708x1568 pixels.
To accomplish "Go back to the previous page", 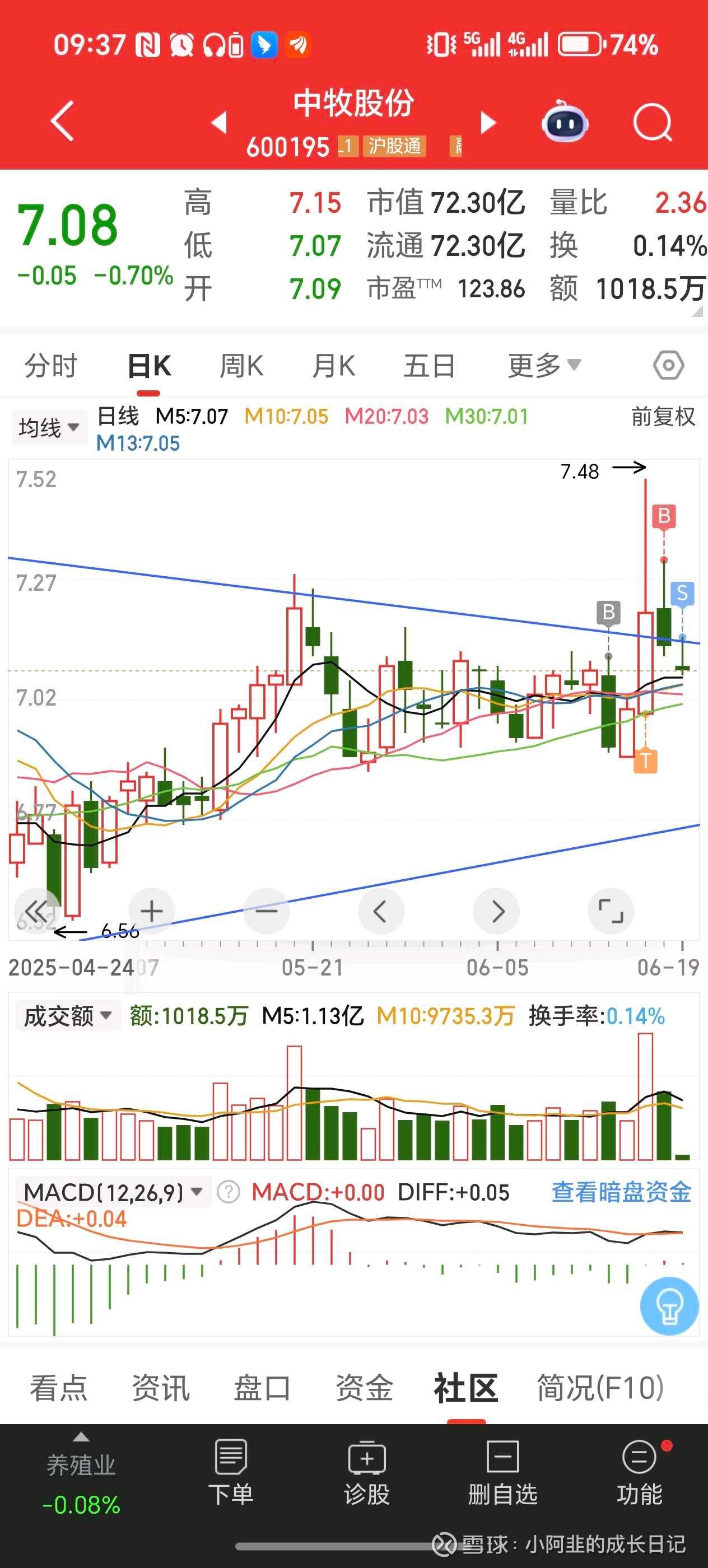I will click(62, 121).
